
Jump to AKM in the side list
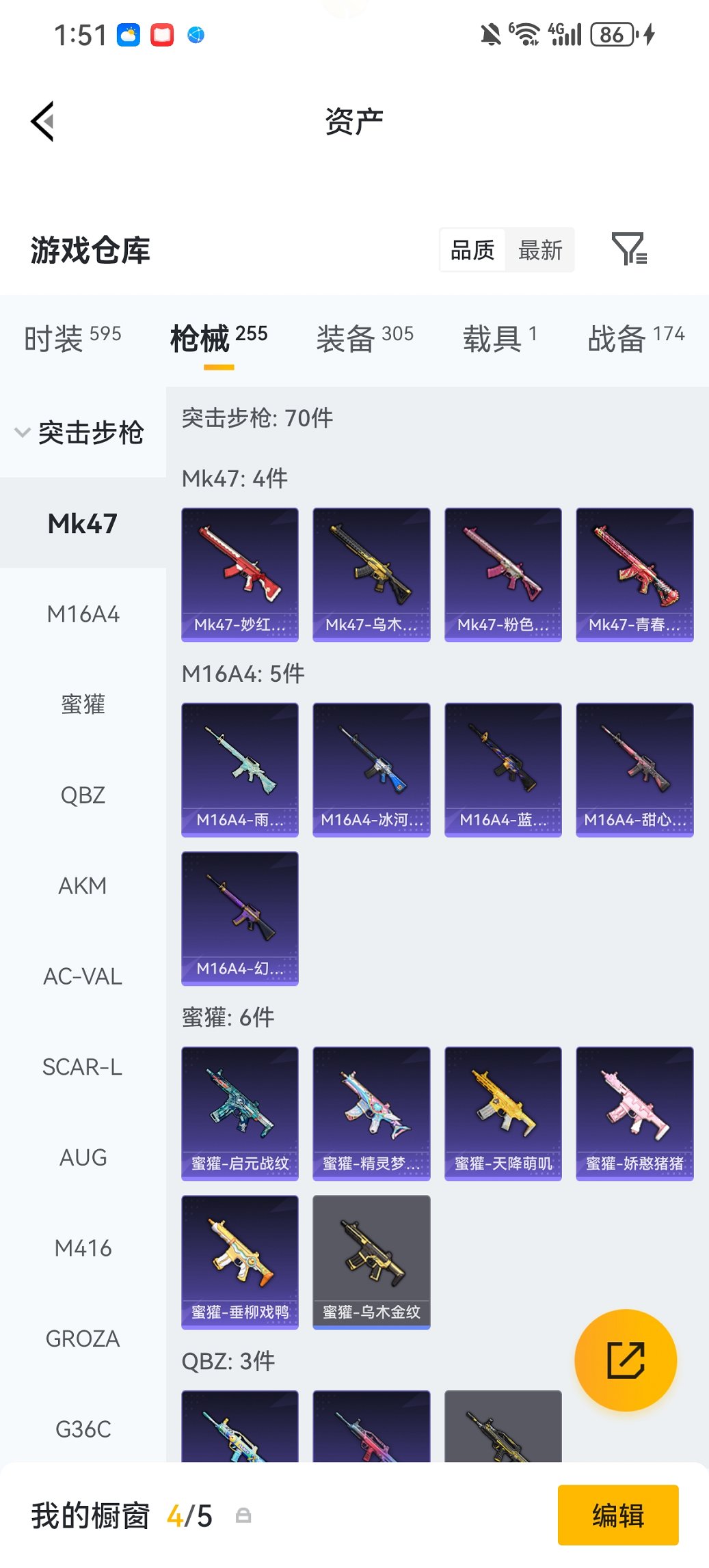coord(83,885)
